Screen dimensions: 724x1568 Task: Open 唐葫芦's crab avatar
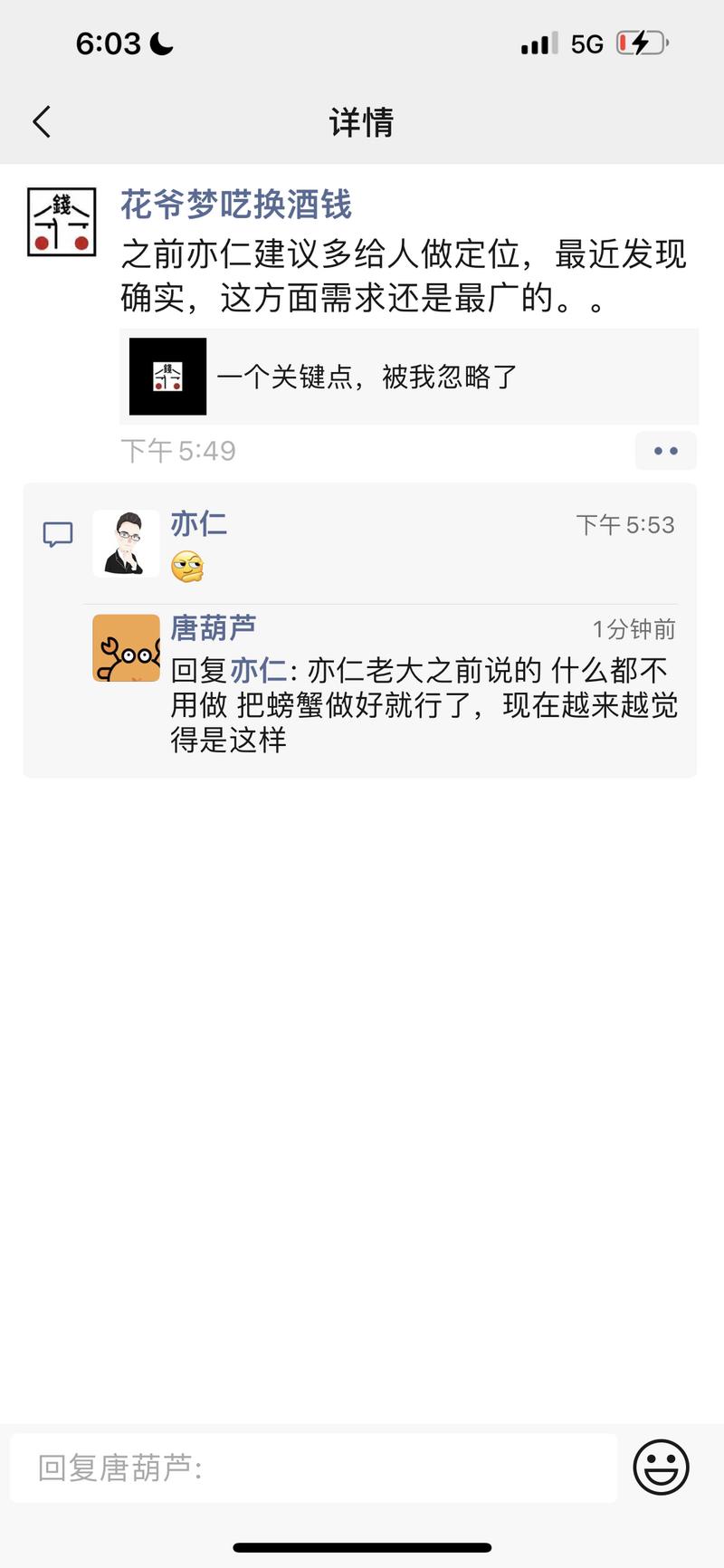coord(126,649)
